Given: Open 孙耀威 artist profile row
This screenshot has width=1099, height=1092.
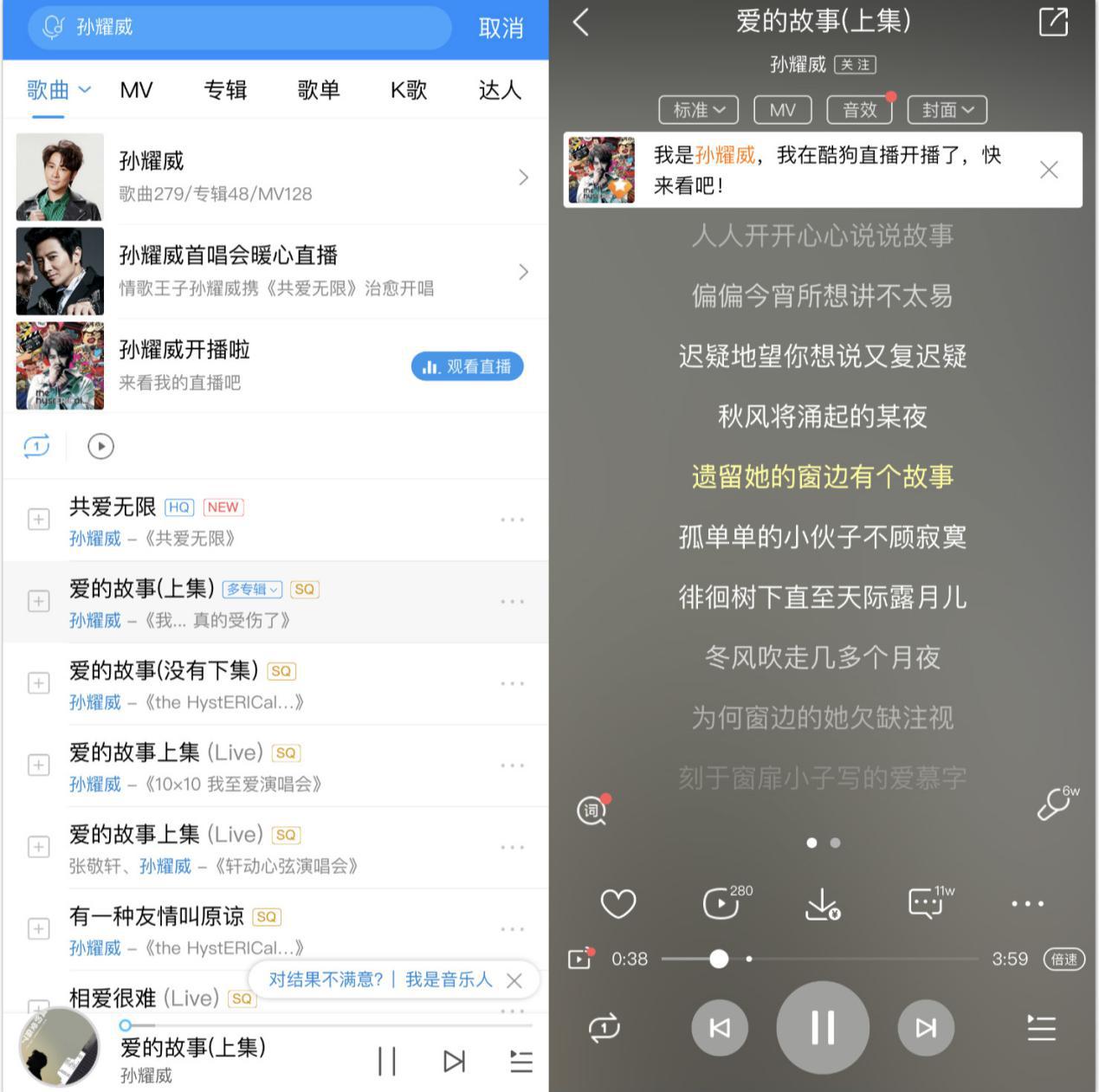Looking at the screenshot, I should tap(275, 177).
